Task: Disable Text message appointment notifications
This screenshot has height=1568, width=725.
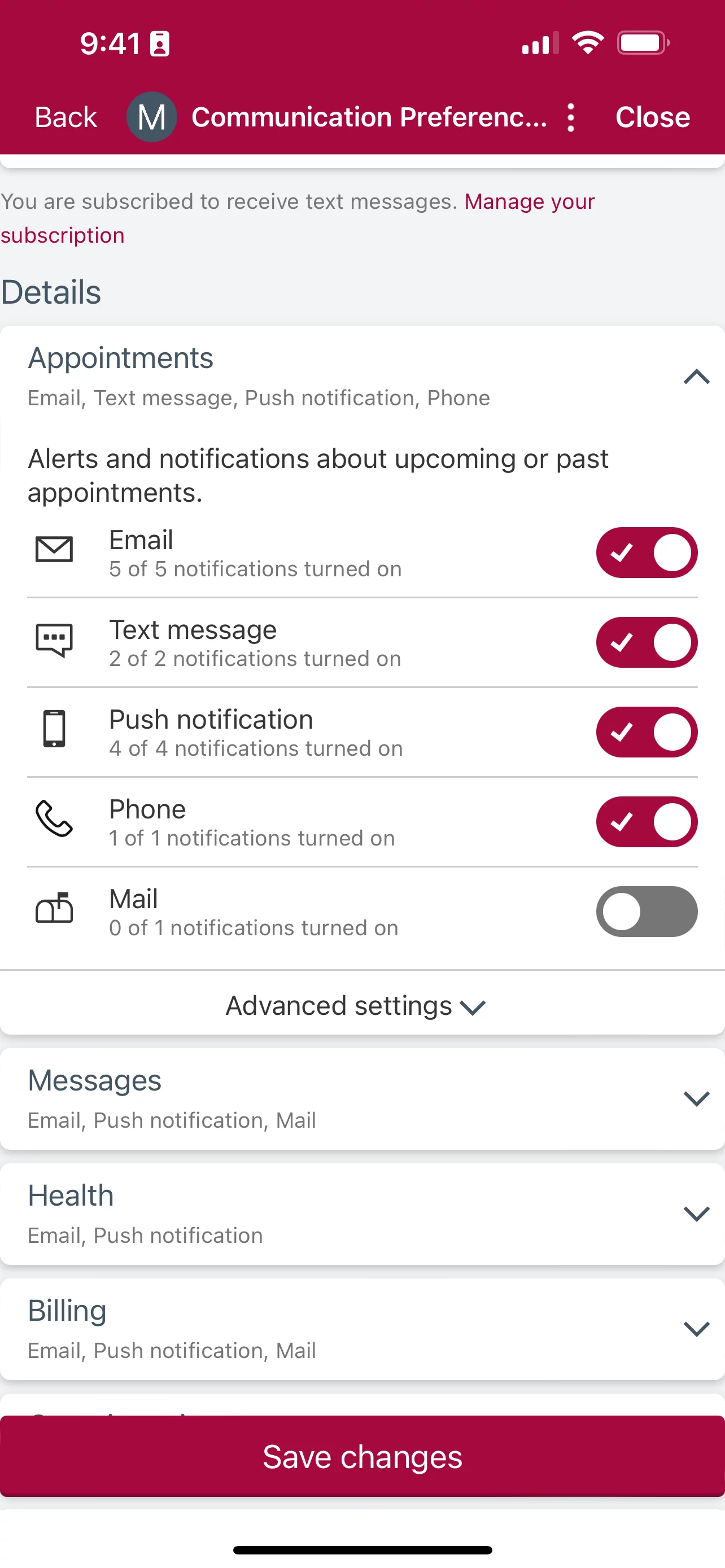Action: pyautogui.click(x=647, y=642)
